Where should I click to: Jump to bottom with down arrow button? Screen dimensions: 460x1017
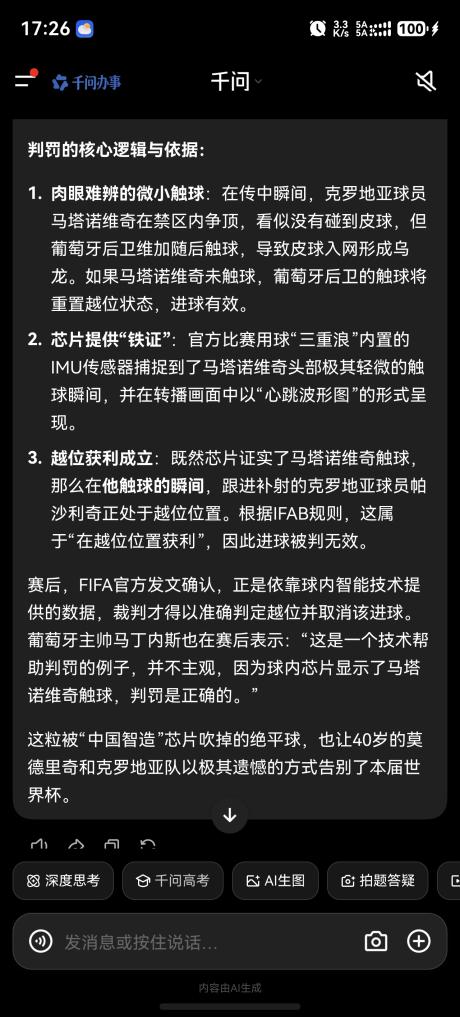pyautogui.click(x=230, y=815)
